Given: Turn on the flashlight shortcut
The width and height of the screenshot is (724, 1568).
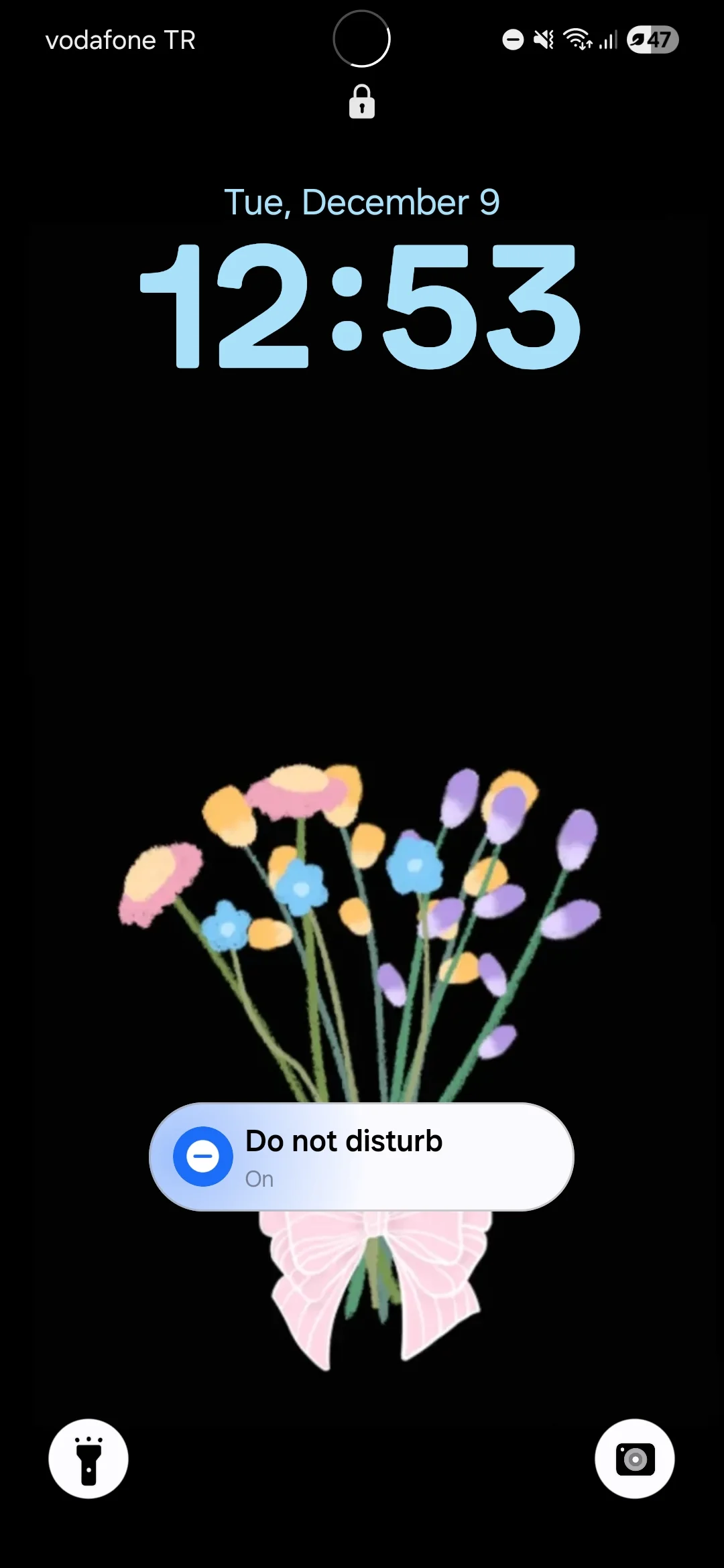Looking at the screenshot, I should [x=88, y=1458].
